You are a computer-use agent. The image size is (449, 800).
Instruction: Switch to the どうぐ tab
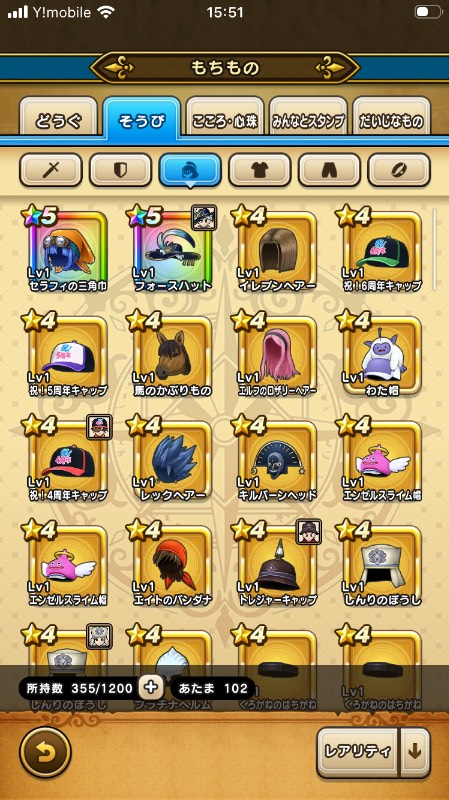point(58,119)
